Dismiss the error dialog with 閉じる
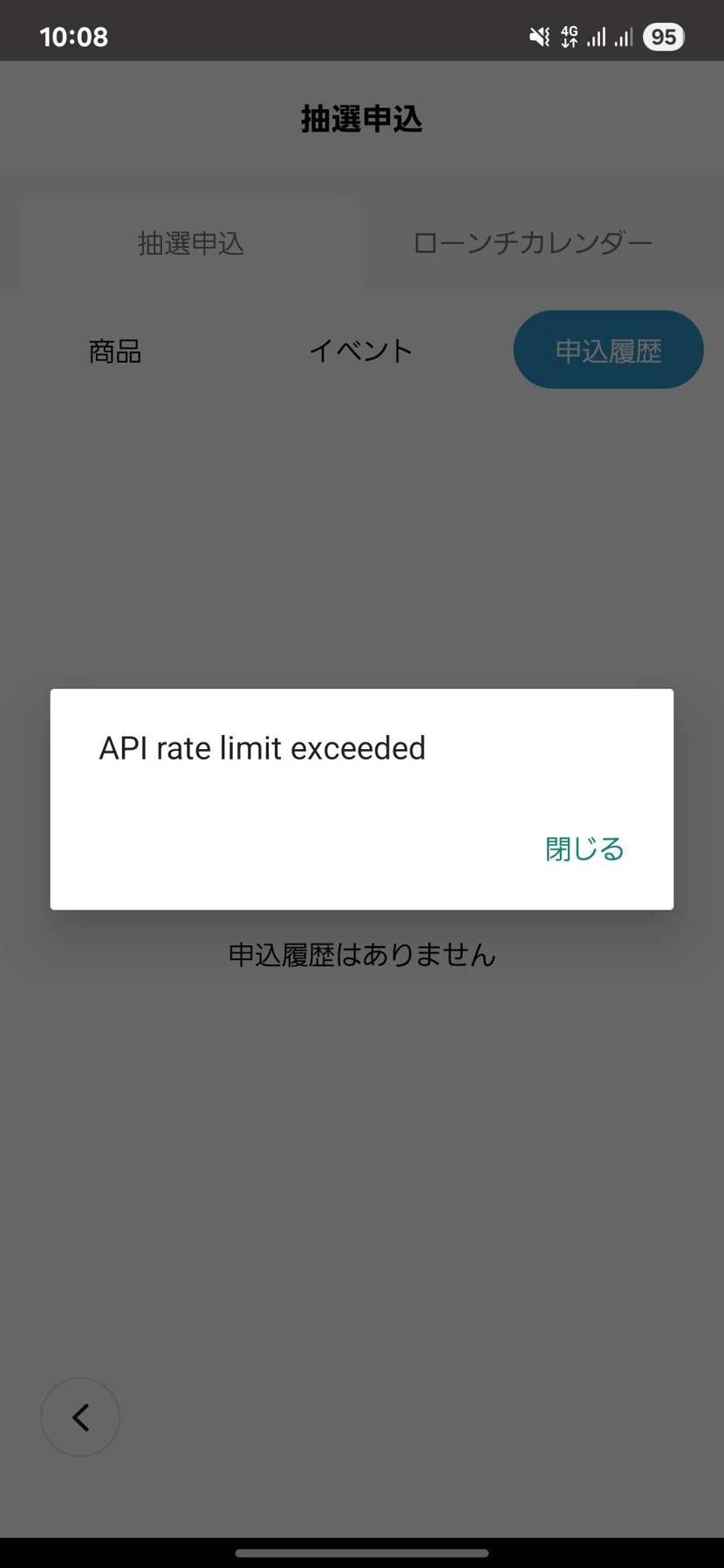The width and height of the screenshot is (724, 1568). [584, 849]
